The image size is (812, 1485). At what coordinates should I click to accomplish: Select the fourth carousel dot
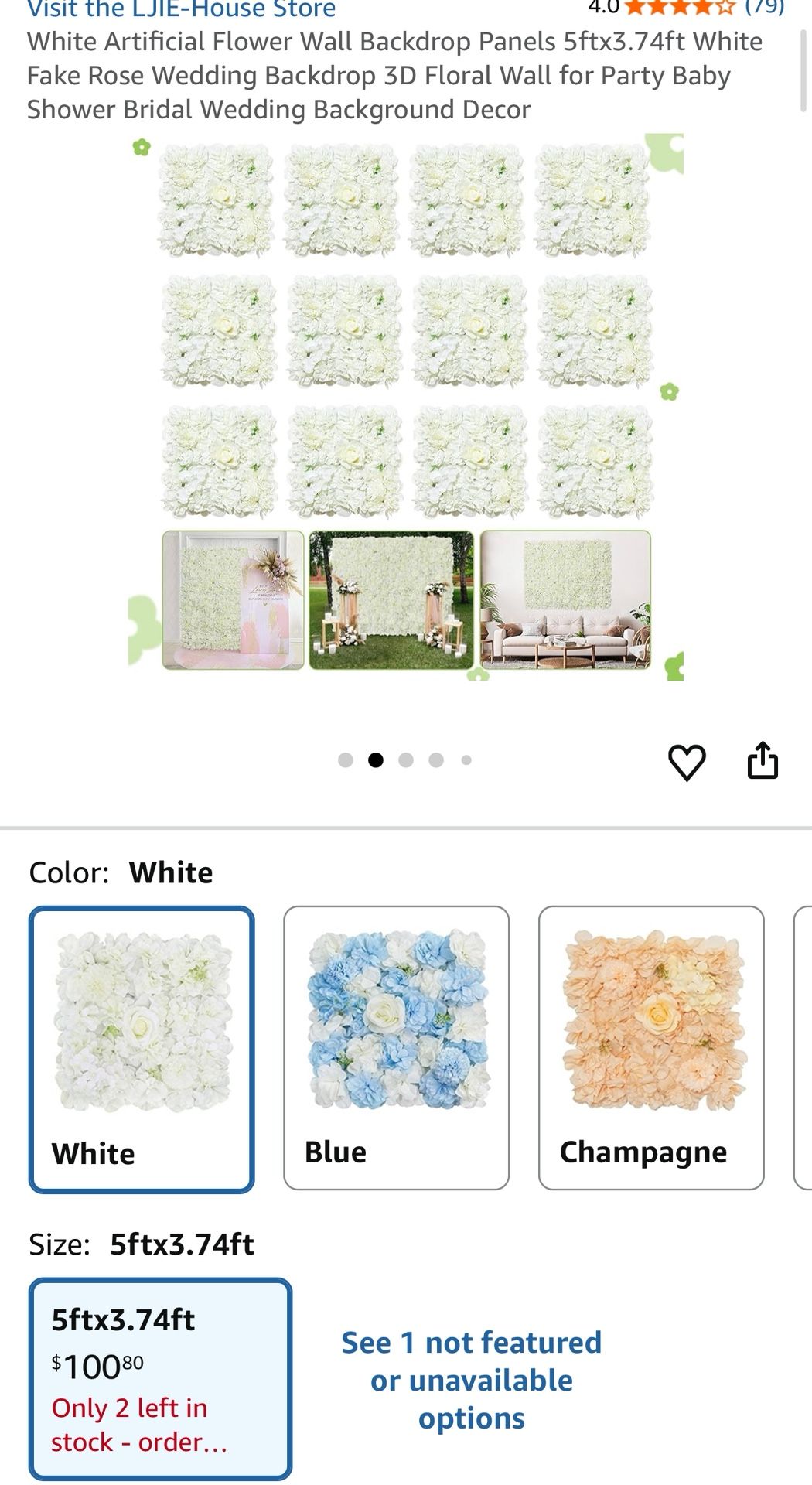click(435, 761)
